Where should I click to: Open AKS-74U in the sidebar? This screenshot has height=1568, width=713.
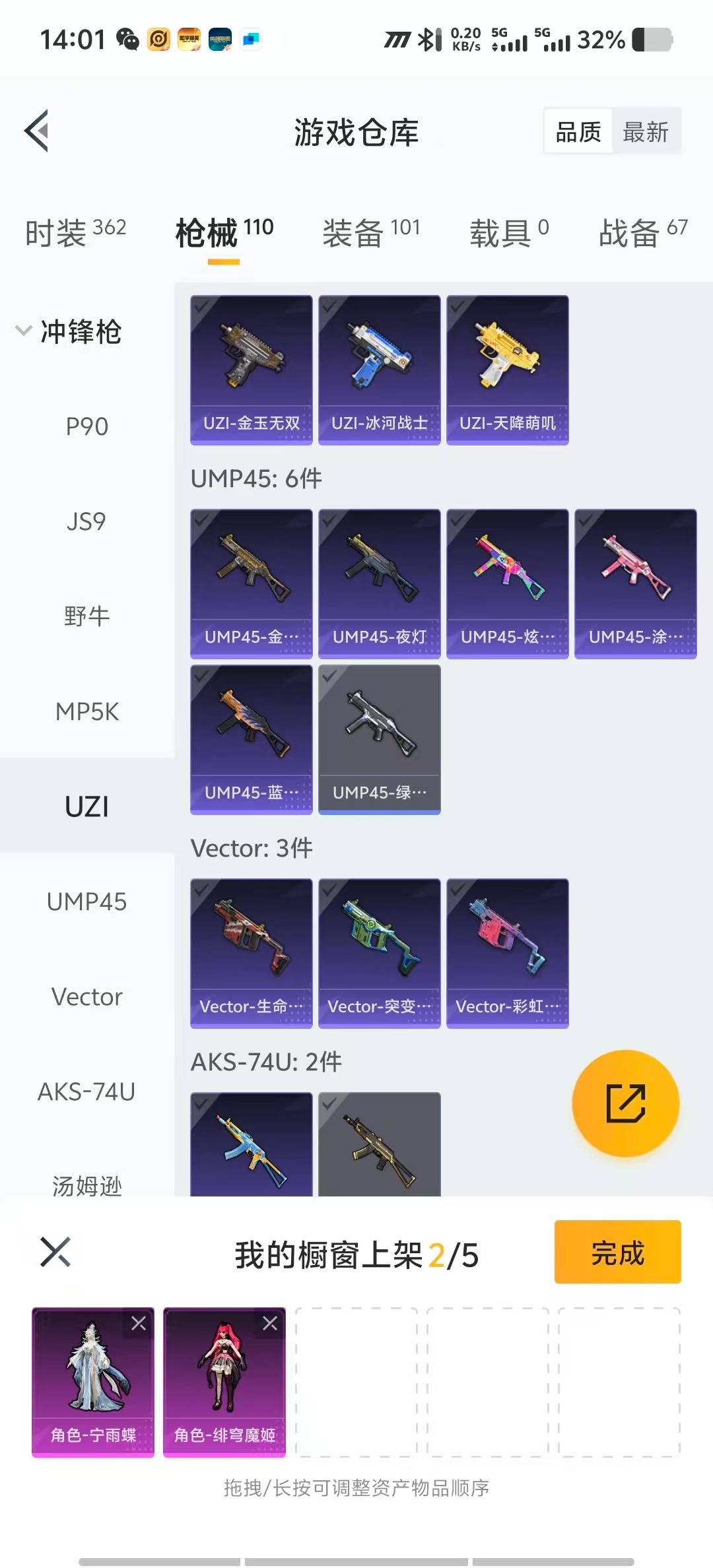86,1092
